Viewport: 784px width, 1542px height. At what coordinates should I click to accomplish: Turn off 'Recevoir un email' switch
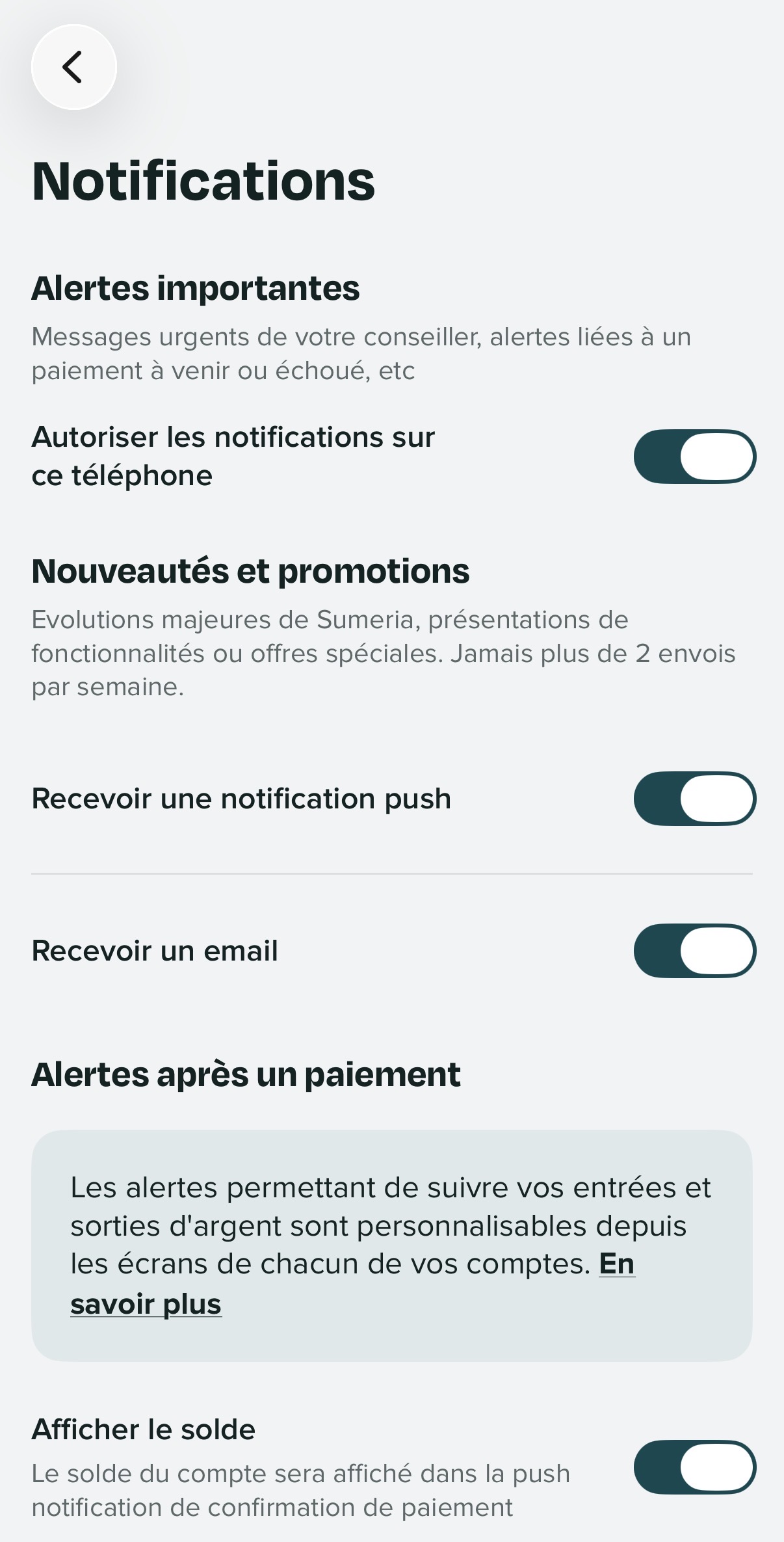click(694, 951)
